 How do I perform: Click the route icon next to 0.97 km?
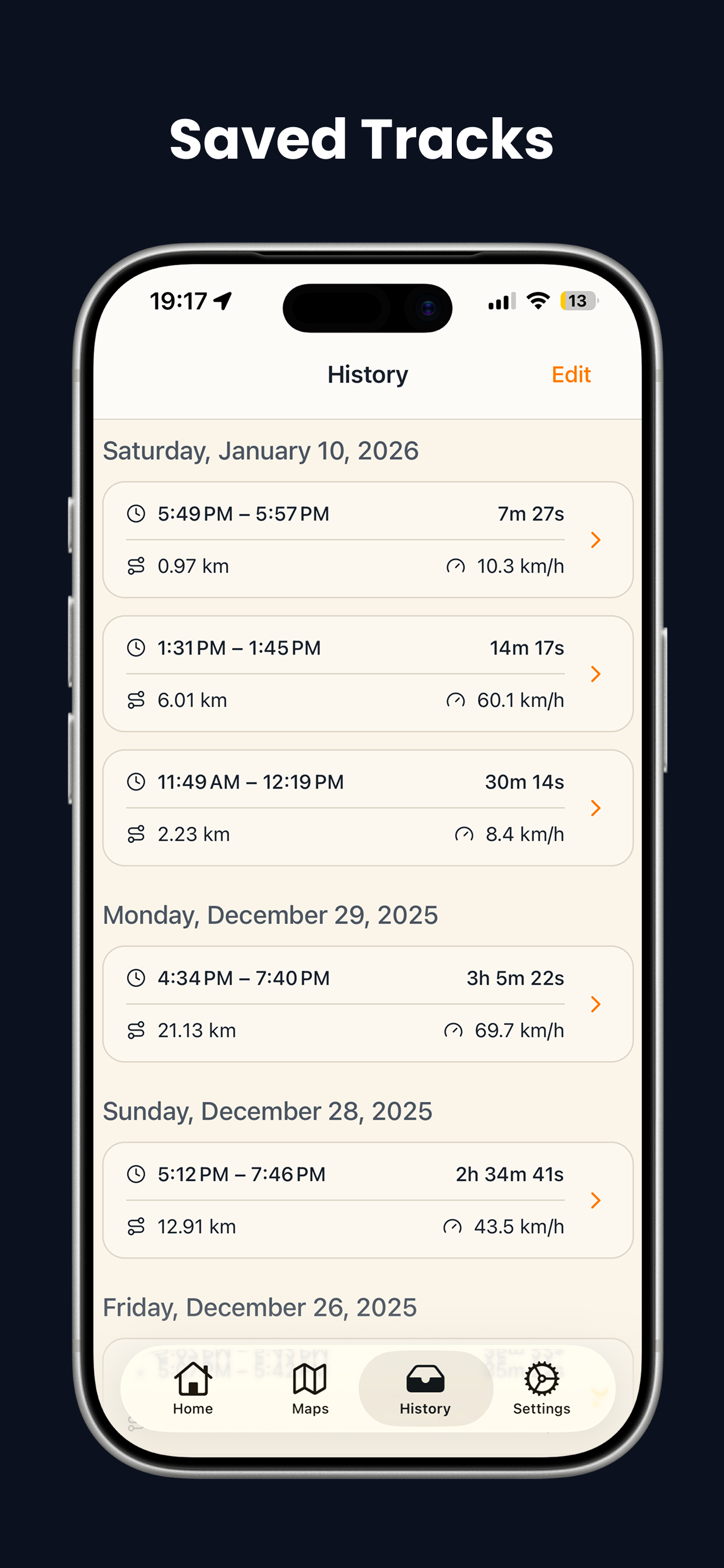coord(136,566)
